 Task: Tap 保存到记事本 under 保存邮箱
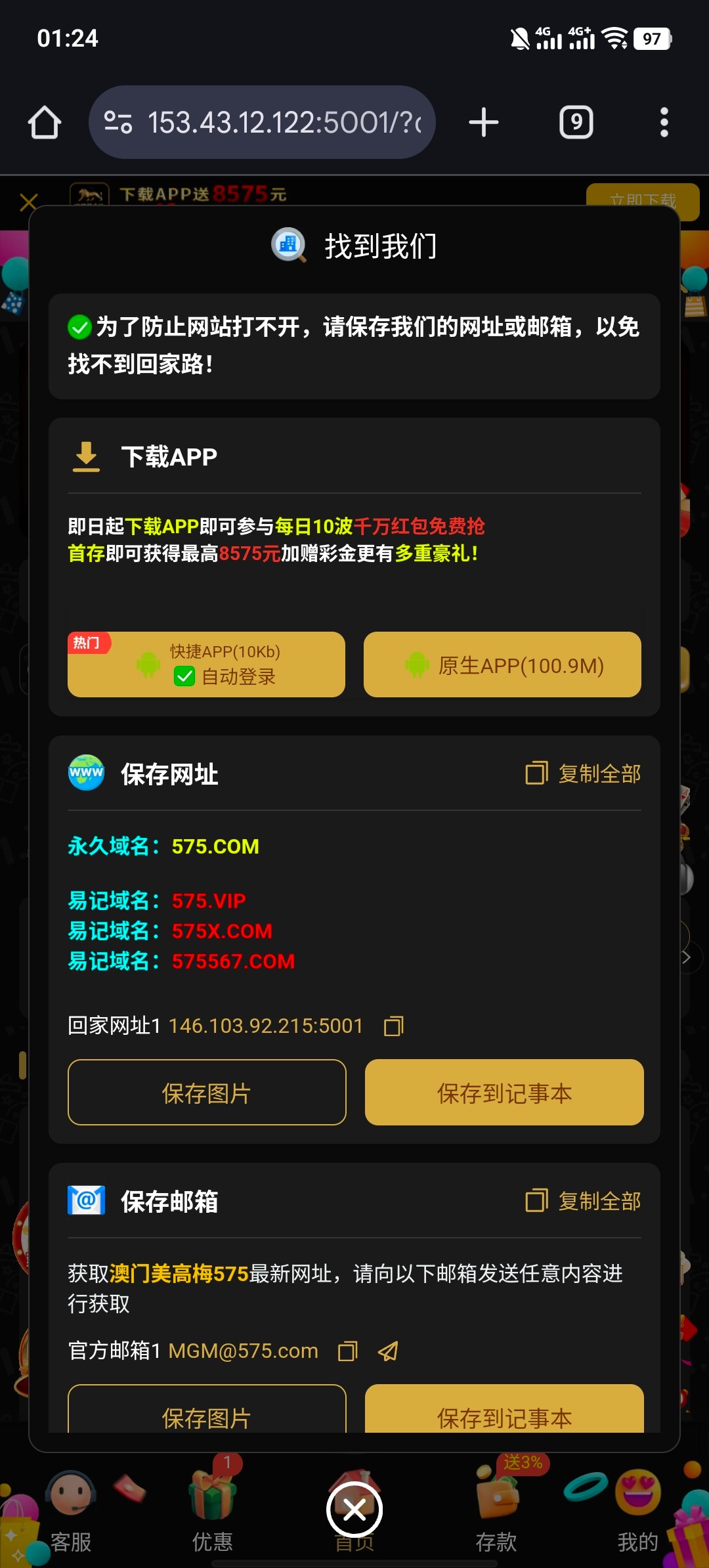(x=504, y=1412)
